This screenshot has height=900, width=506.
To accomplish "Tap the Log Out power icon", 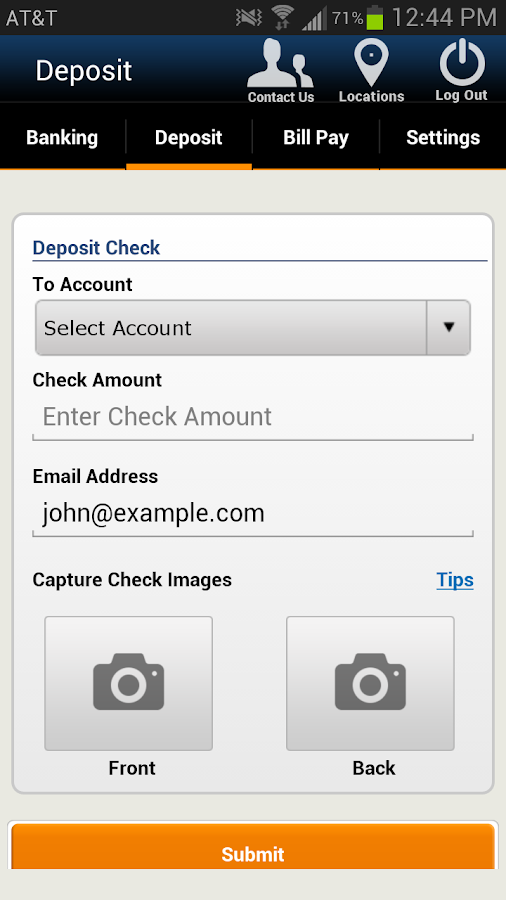I will (461, 71).
